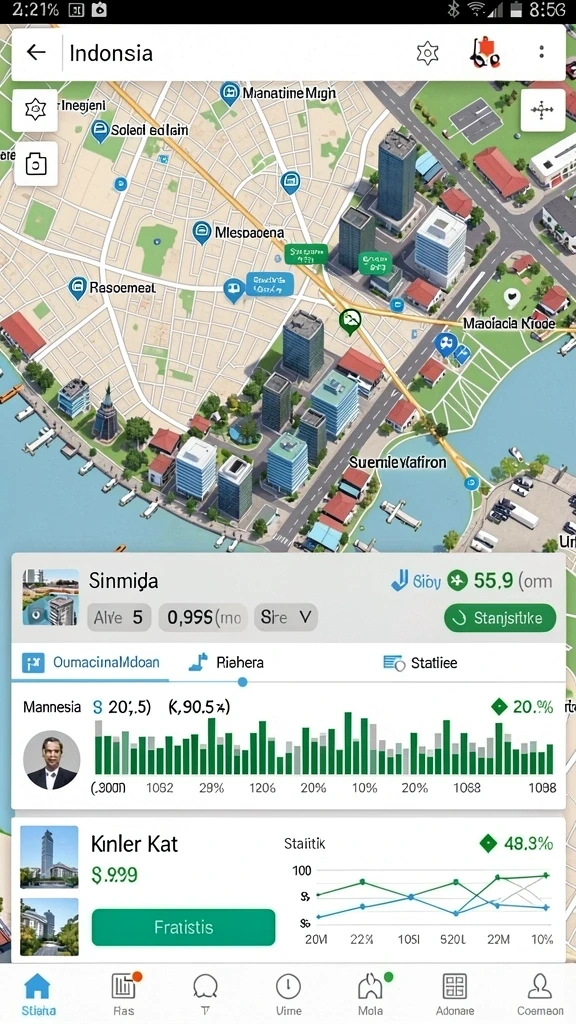Tap the green Fratistis button

pos(184,927)
